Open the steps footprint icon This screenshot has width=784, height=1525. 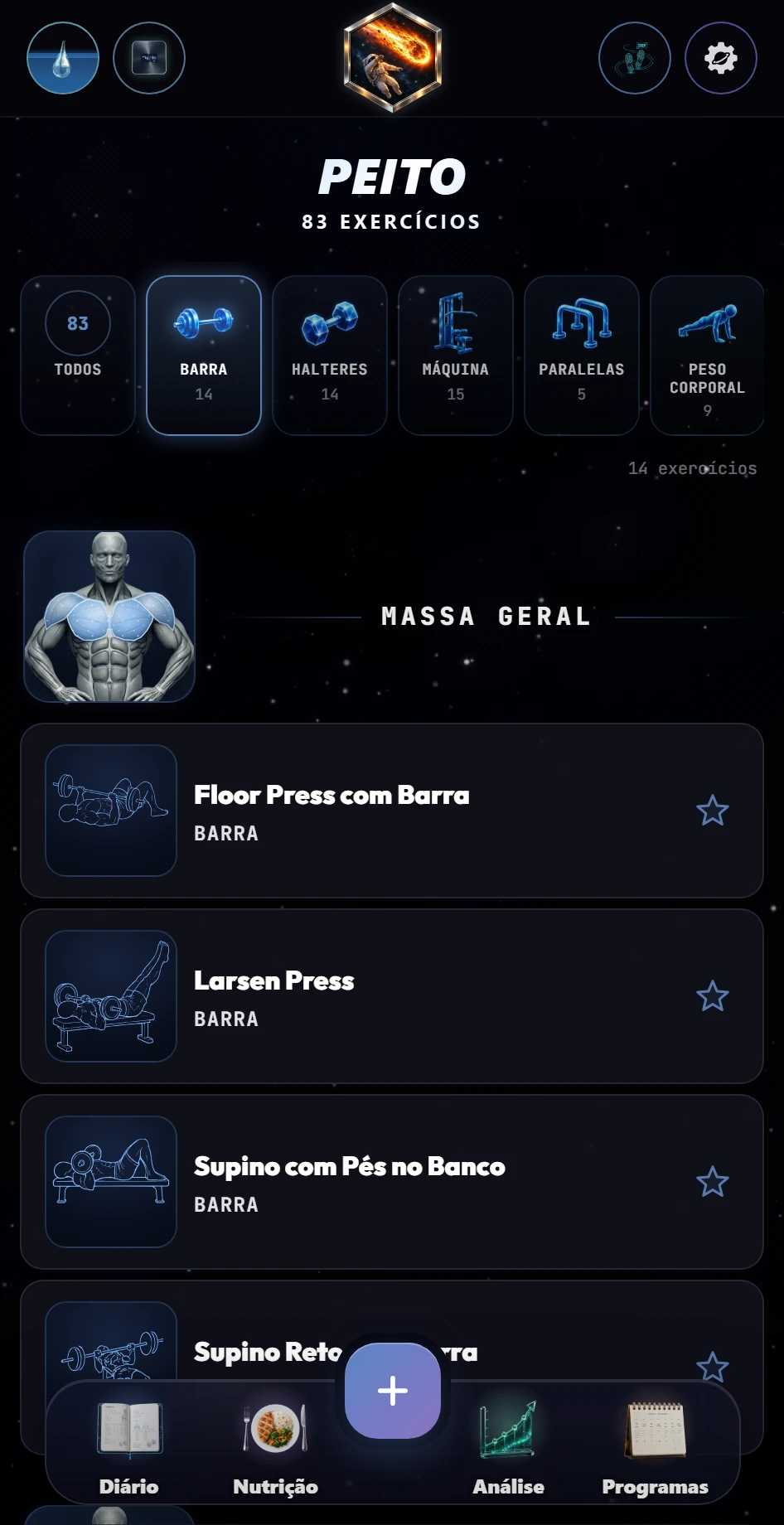pyautogui.click(x=635, y=58)
